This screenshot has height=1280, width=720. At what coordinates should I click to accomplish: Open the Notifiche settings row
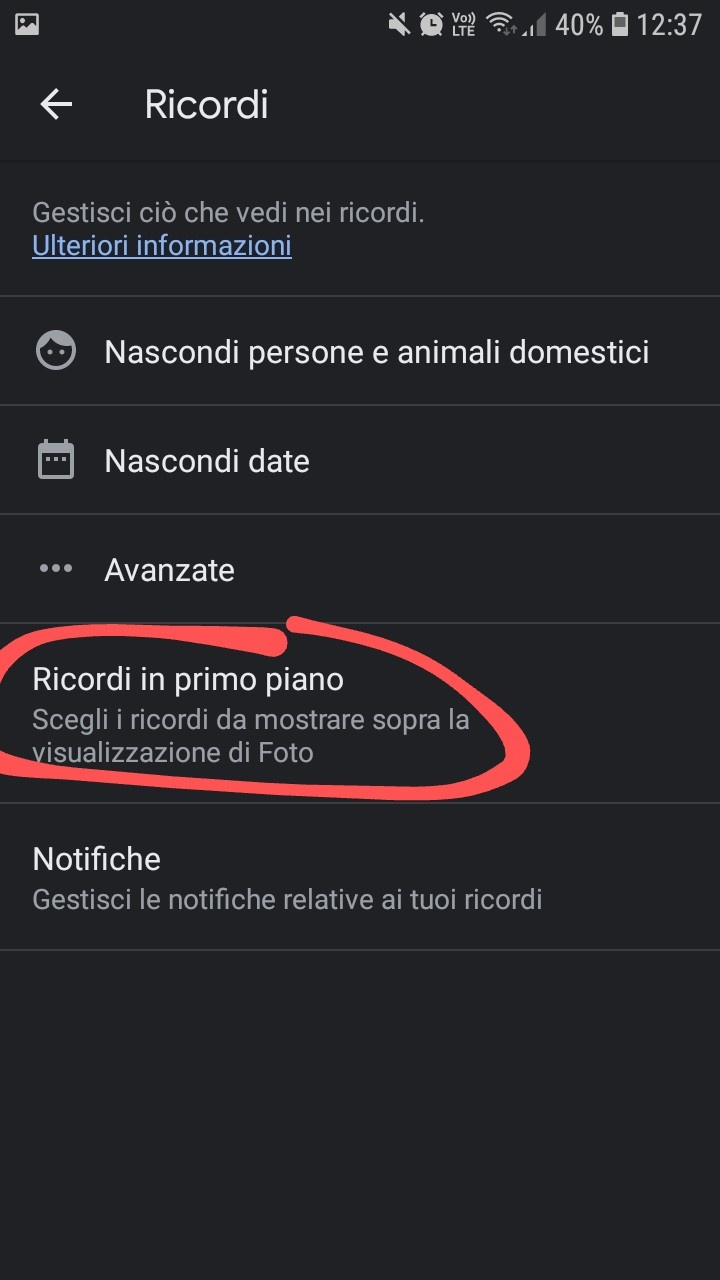click(360, 877)
